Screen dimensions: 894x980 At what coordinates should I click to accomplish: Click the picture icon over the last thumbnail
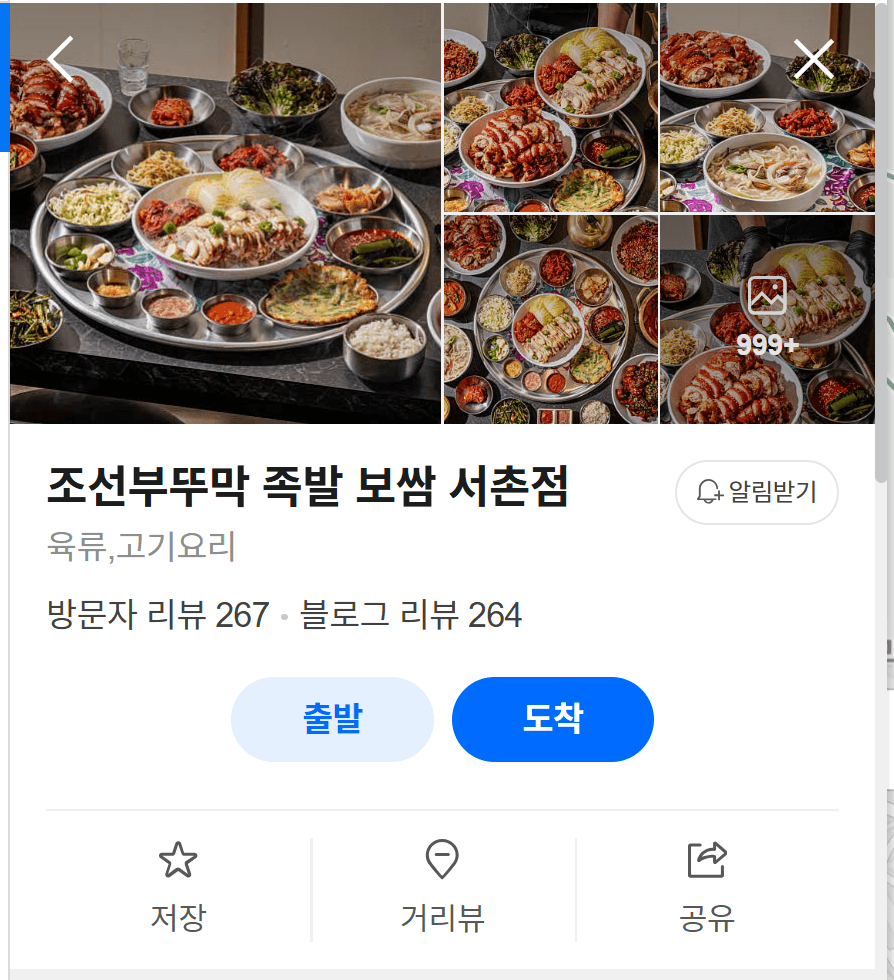(x=768, y=294)
